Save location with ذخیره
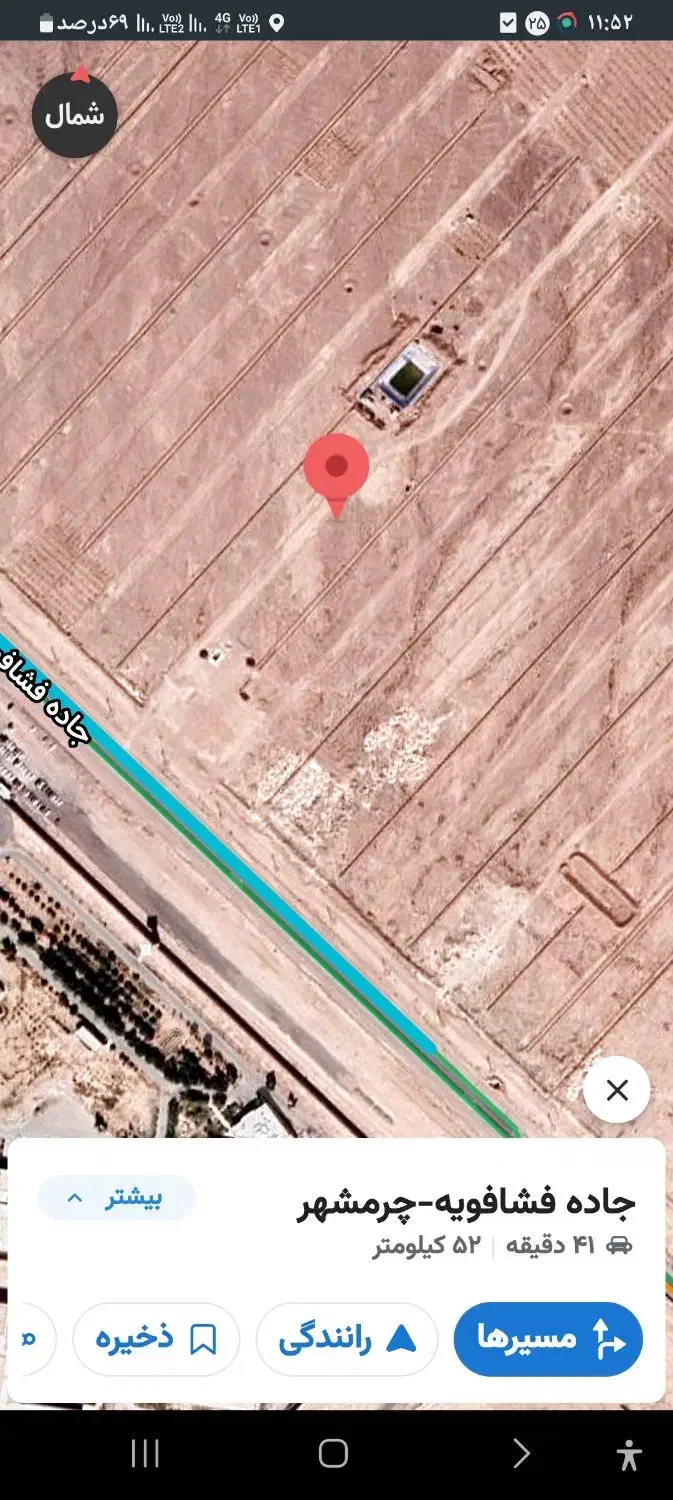 (x=156, y=1339)
